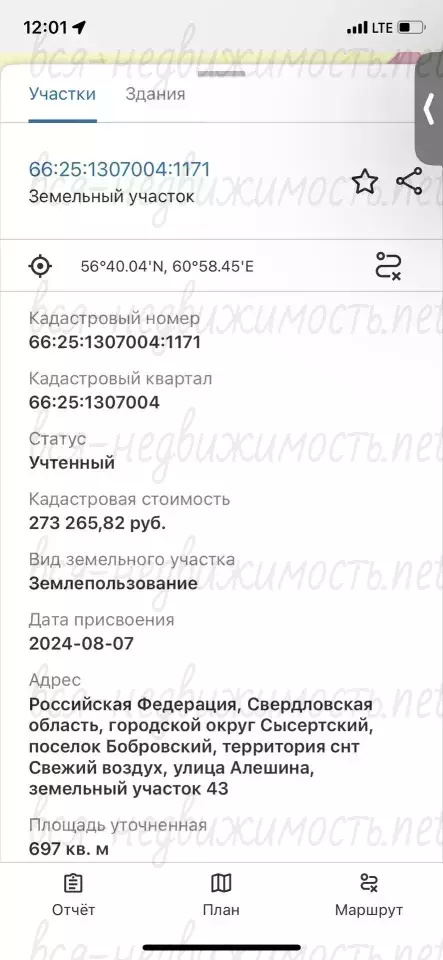Build a route via Маршрут

pyautogui.click(x=369, y=894)
